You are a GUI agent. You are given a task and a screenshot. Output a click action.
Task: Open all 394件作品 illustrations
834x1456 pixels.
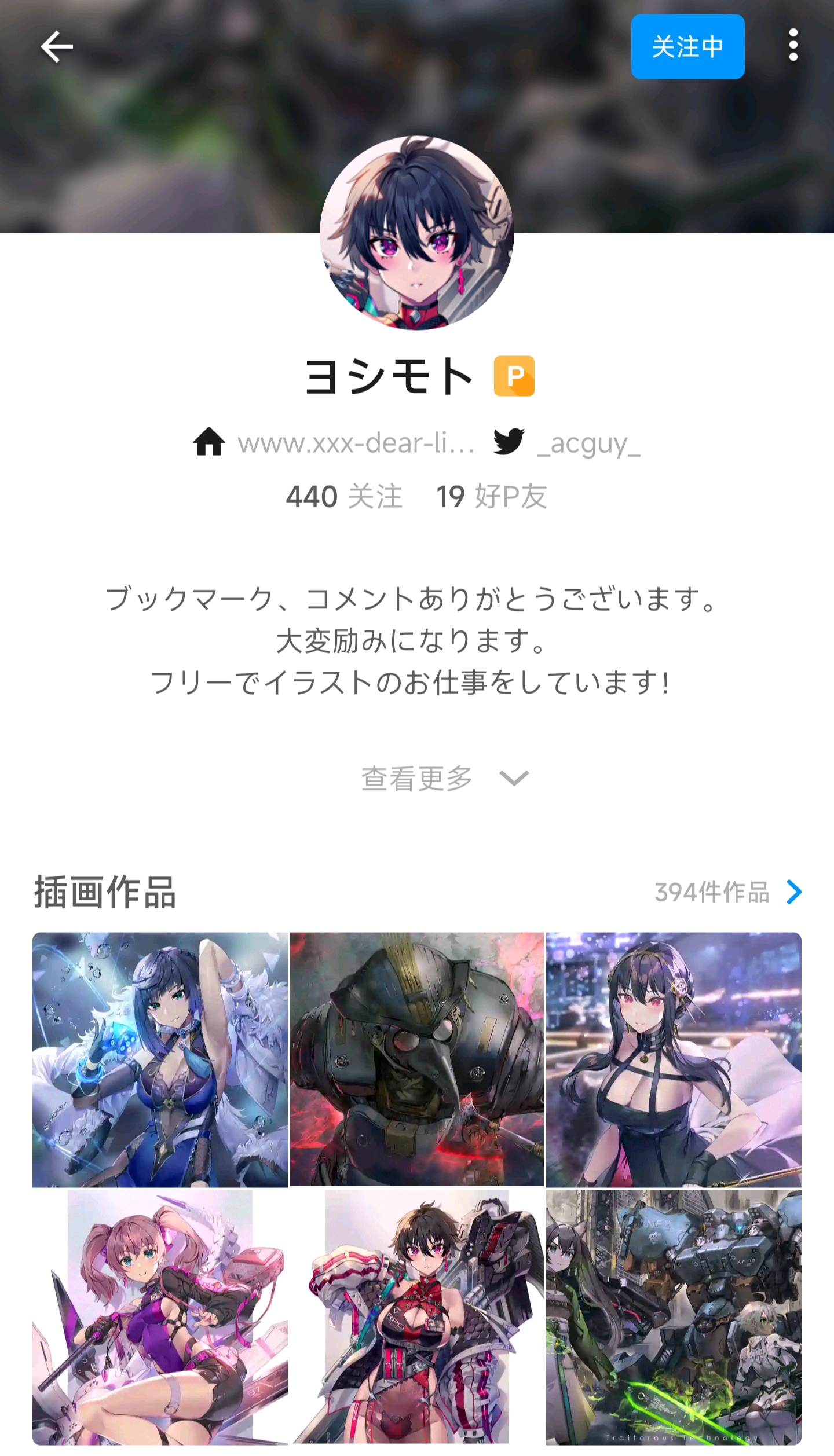coord(728,892)
